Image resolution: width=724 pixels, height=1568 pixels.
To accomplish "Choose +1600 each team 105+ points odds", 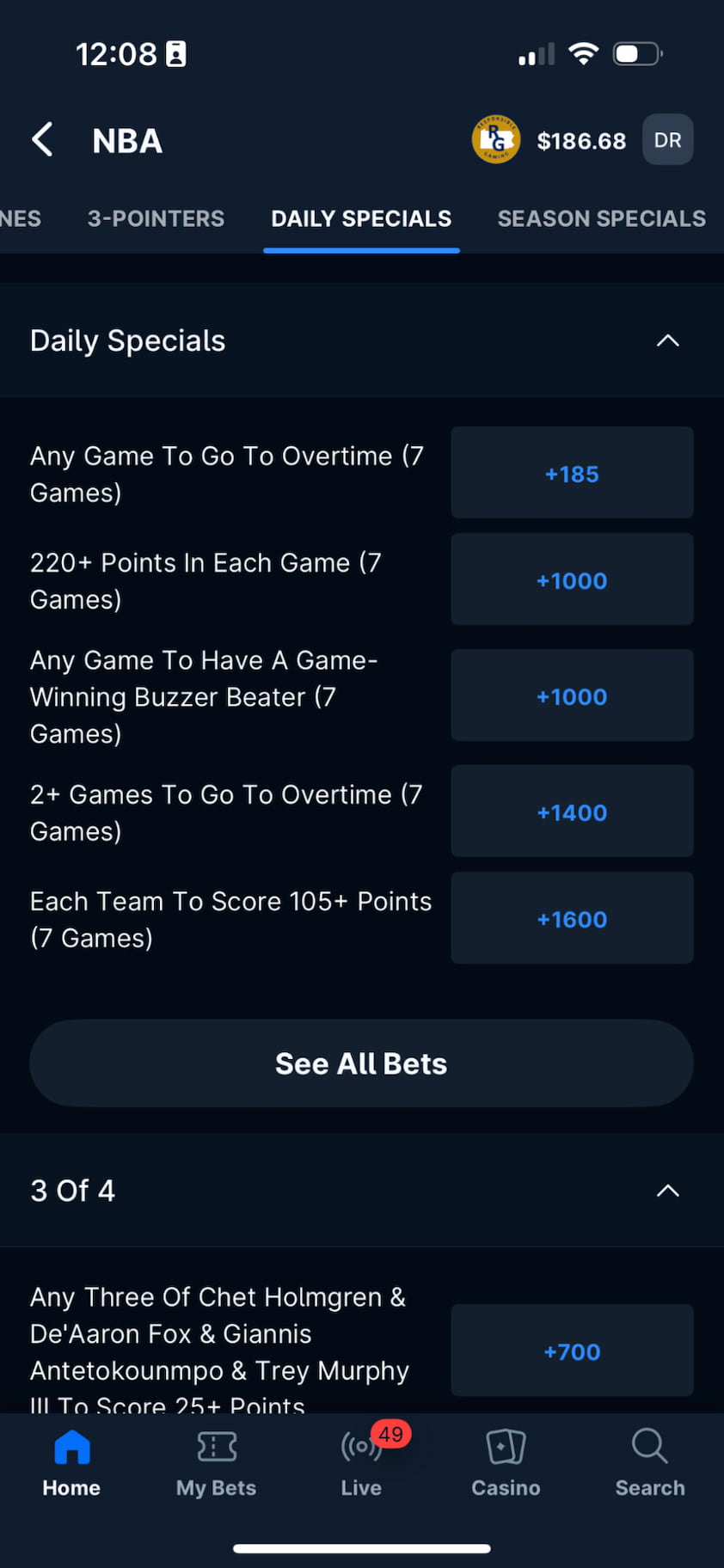I will pos(572,918).
